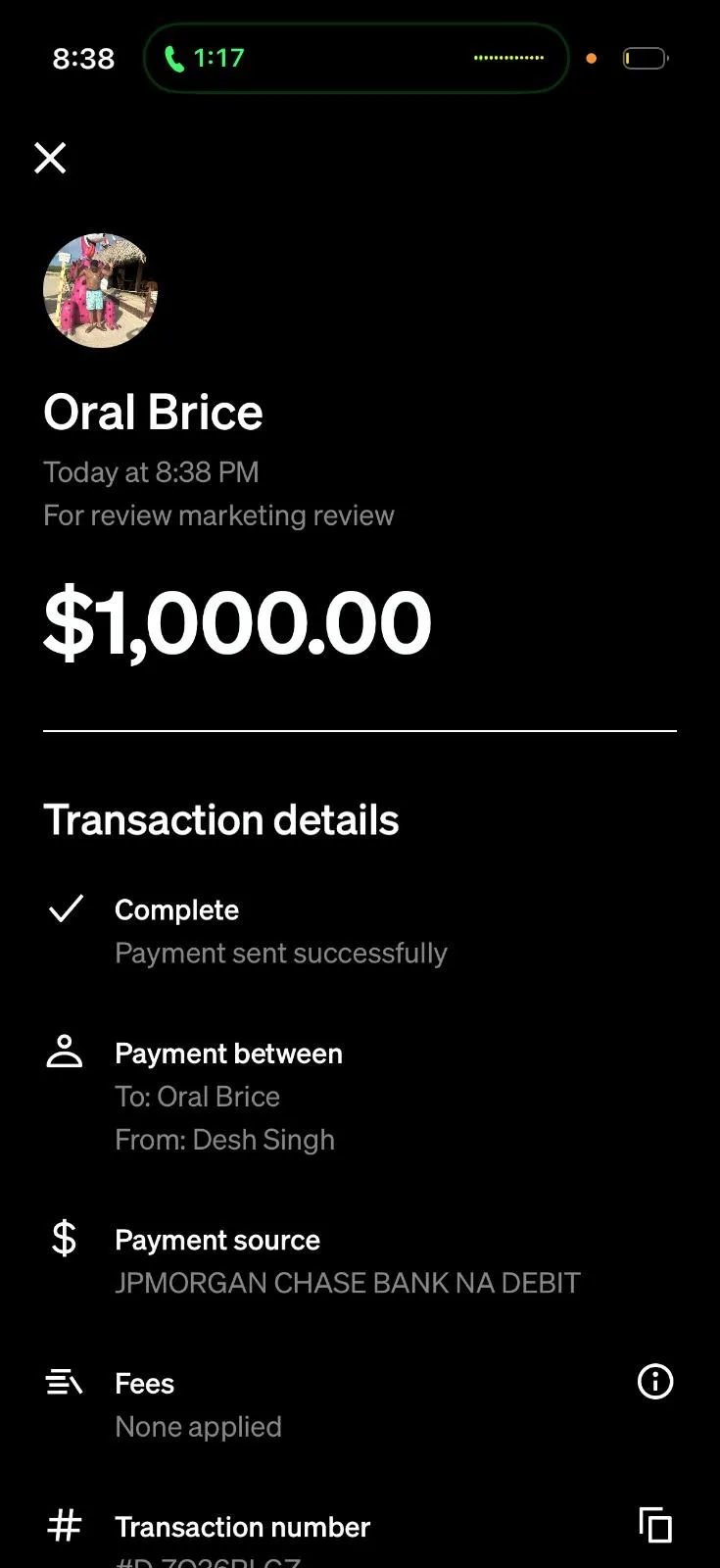Return to the ongoing call pill
The image size is (720, 1568).
click(356, 59)
